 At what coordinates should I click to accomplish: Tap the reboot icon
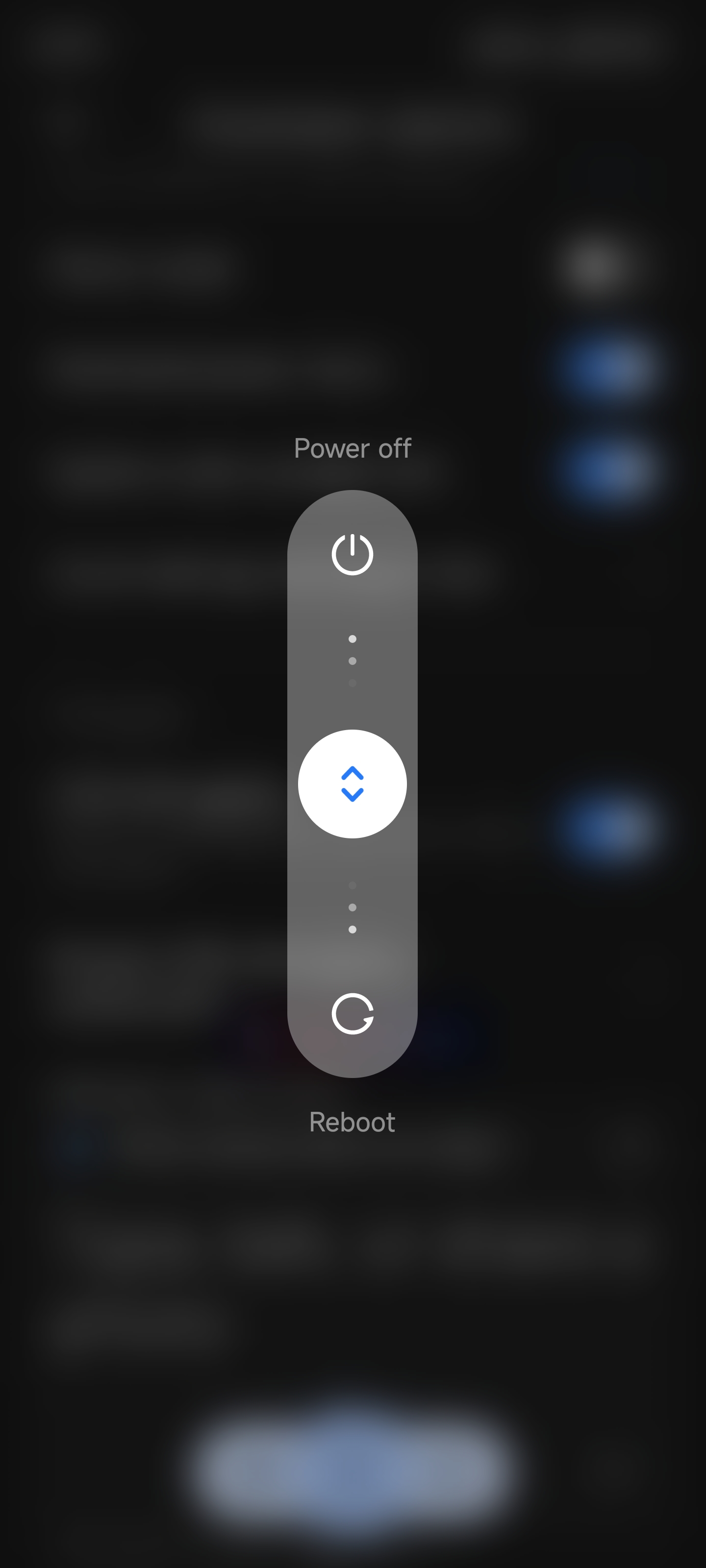click(352, 1013)
